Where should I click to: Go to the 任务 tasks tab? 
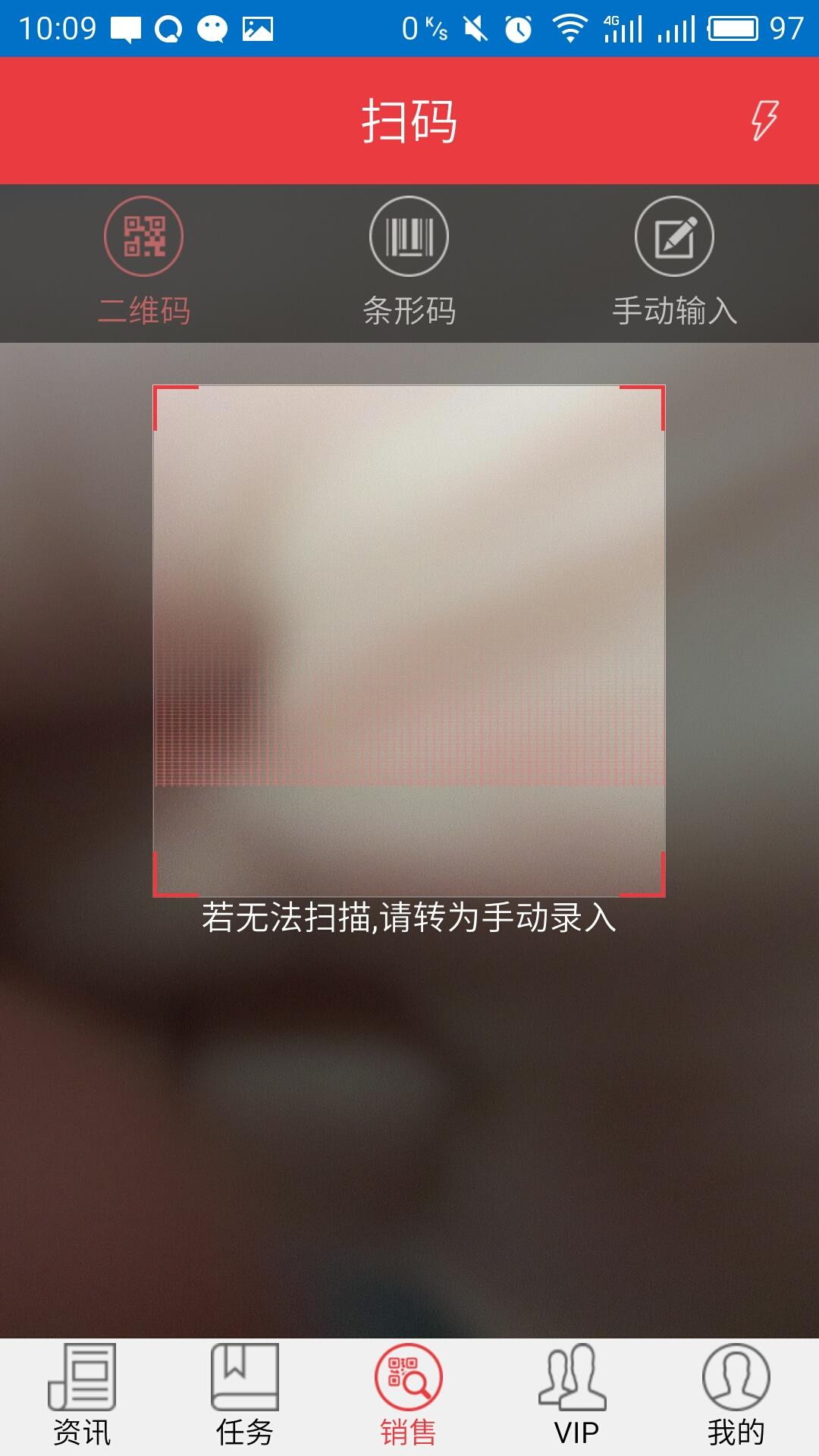point(245,1395)
